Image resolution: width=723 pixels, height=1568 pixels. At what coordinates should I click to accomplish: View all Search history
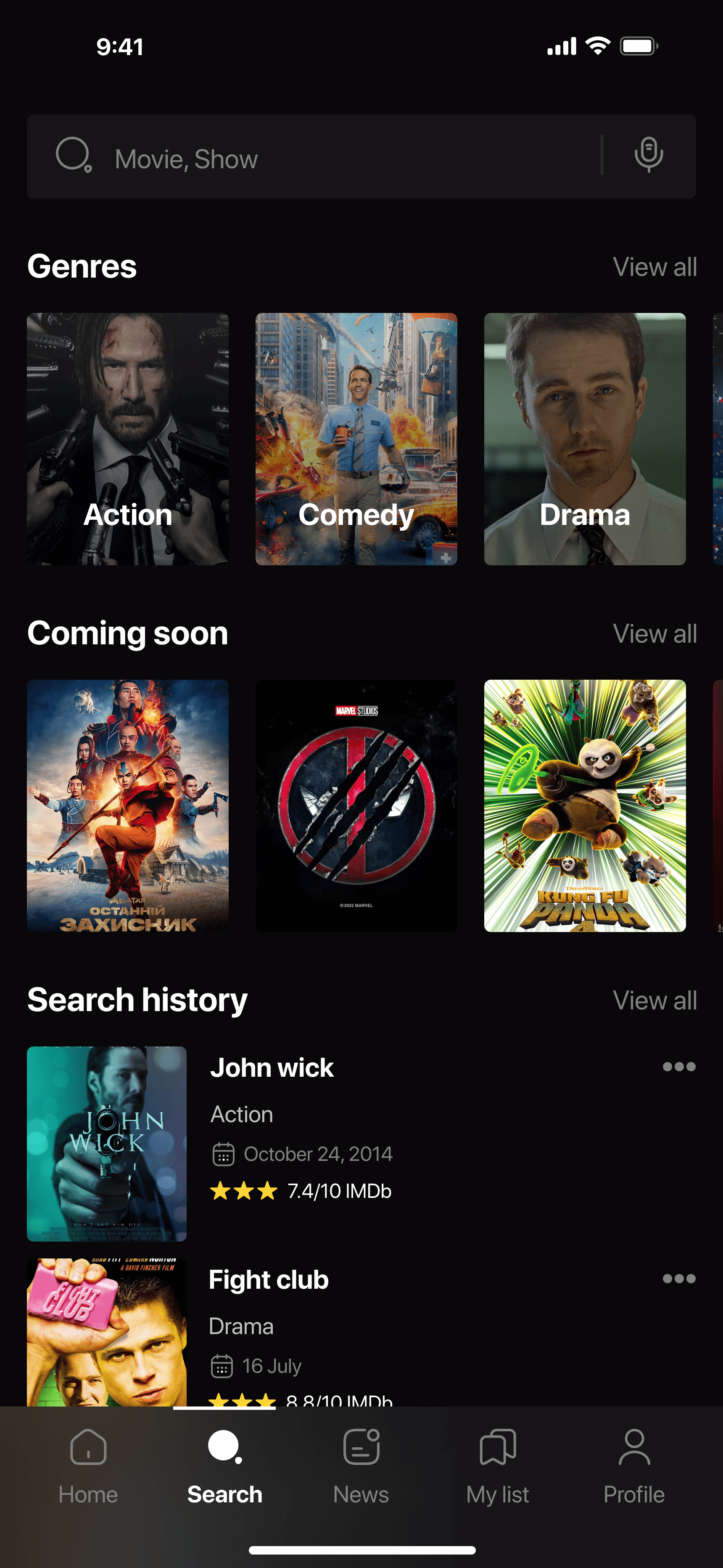pyautogui.click(x=654, y=1001)
